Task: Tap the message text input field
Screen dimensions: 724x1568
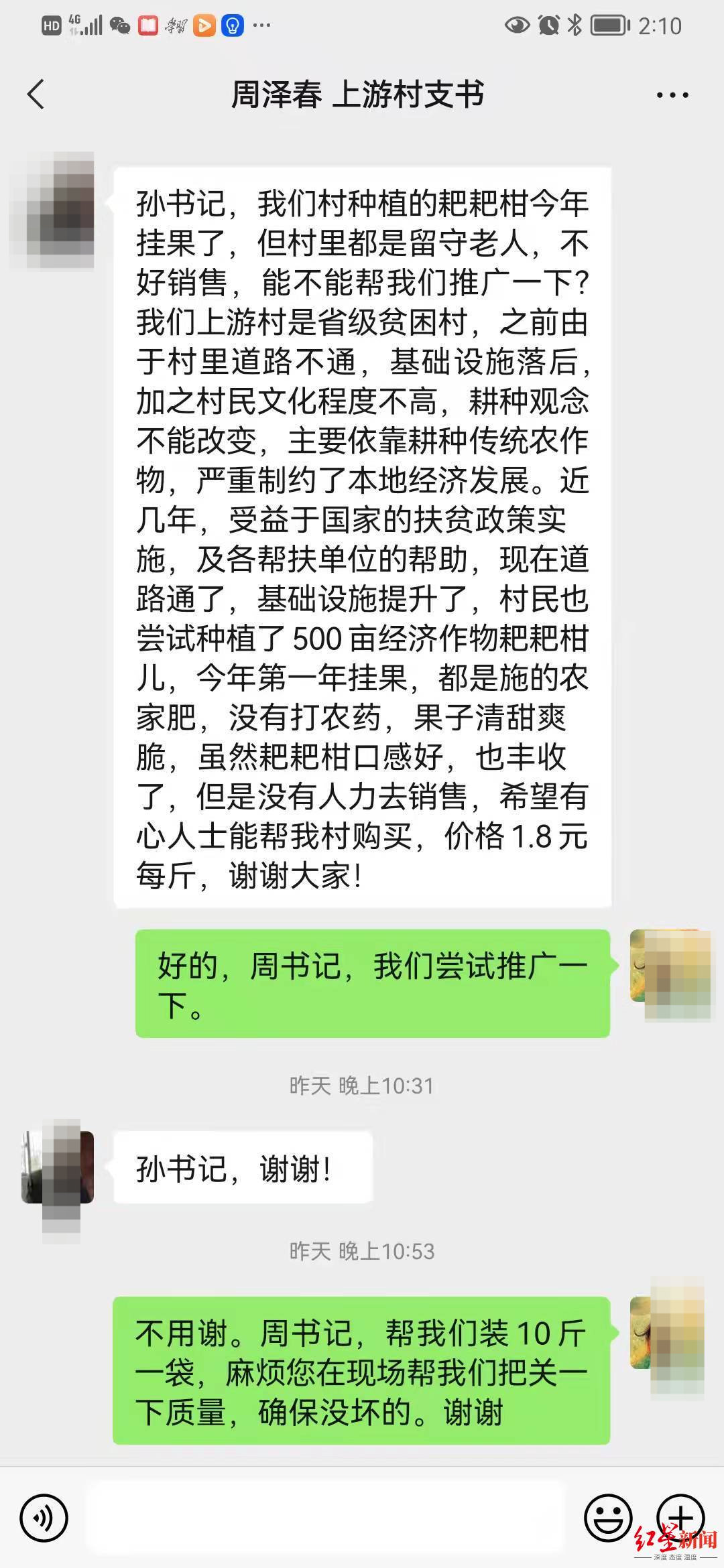Action: (x=326, y=1518)
